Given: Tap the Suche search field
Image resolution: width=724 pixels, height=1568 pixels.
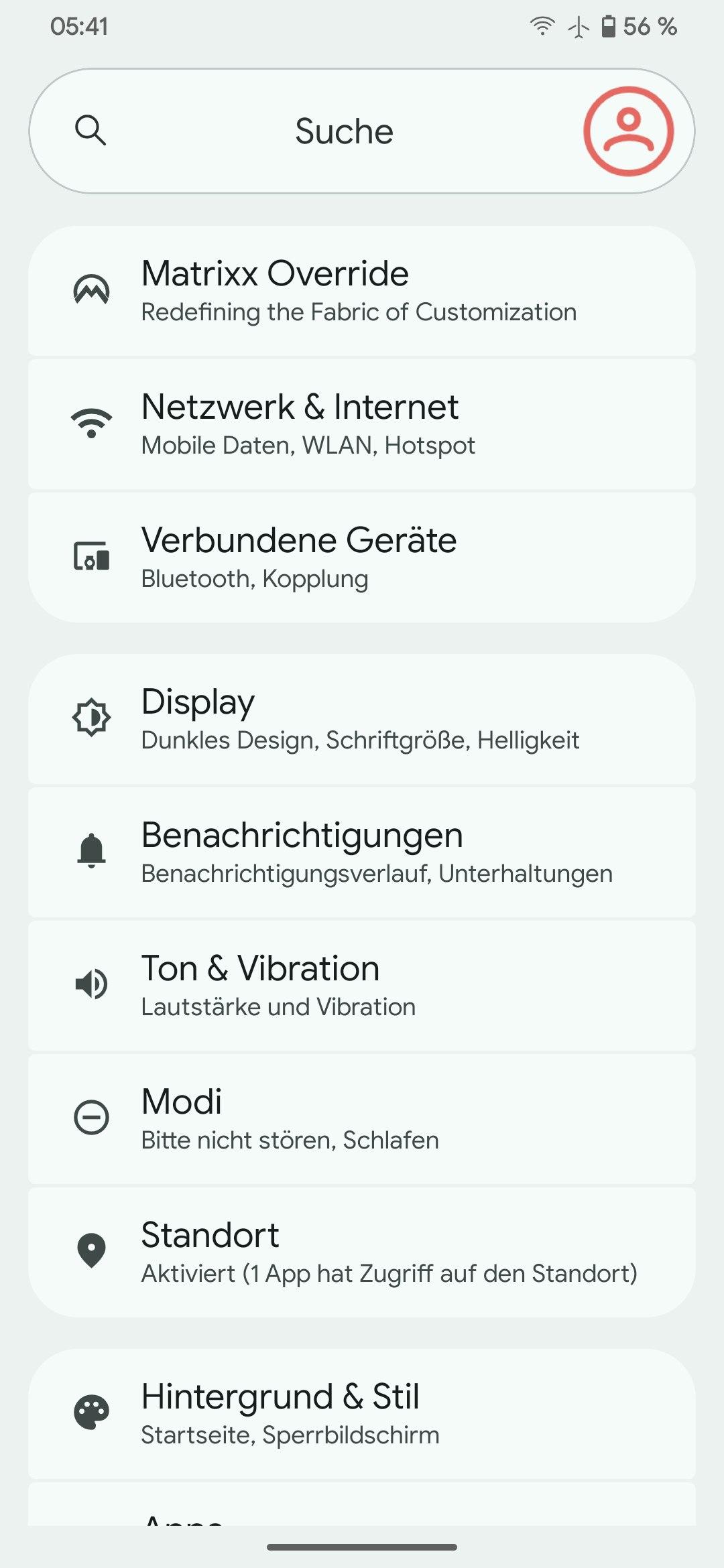Looking at the screenshot, I should click(x=362, y=131).
